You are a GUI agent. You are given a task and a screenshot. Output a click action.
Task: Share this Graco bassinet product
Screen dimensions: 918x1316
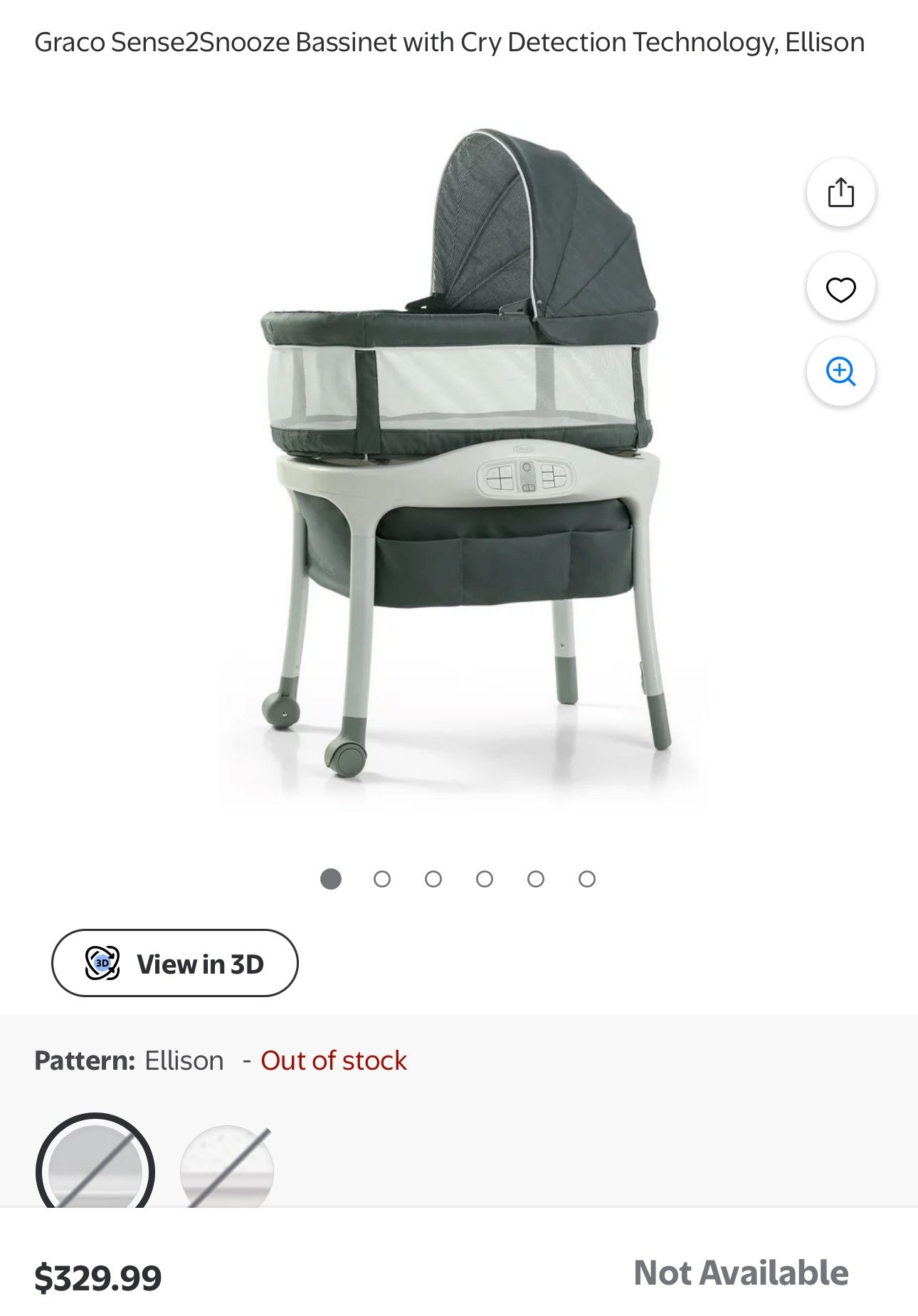pyautogui.click(x=840, y=192)
